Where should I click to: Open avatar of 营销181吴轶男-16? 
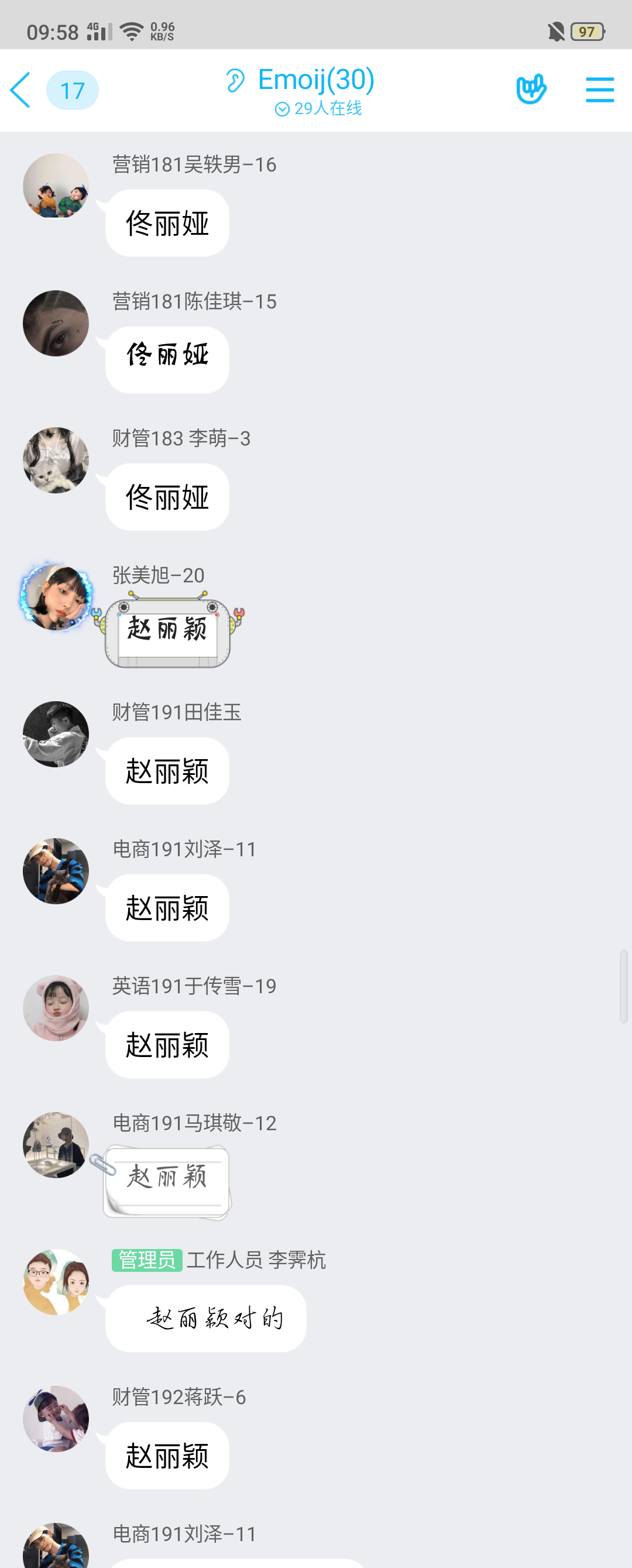[56, 186]
